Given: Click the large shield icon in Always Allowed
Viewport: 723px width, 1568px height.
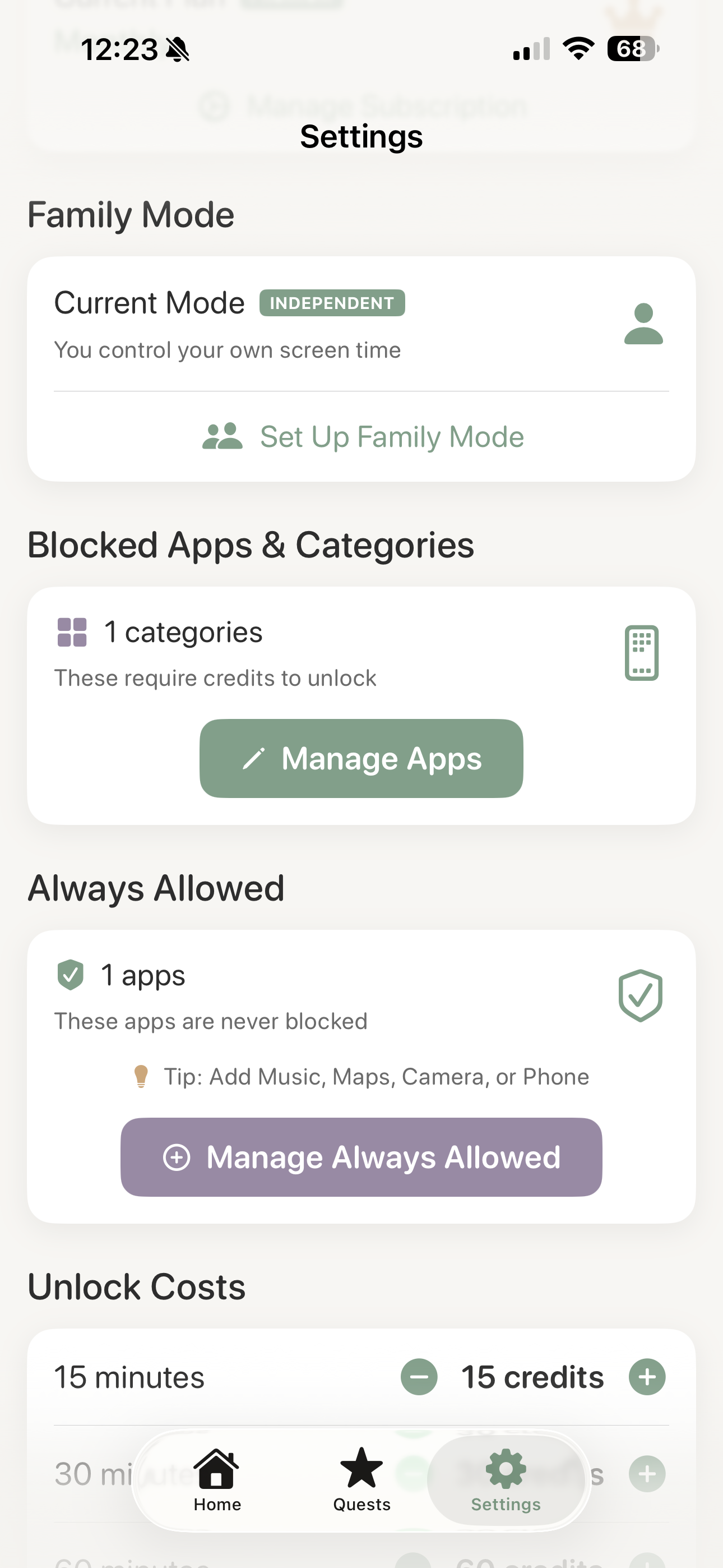Looking at the screenshot, I should coord(639,997).
